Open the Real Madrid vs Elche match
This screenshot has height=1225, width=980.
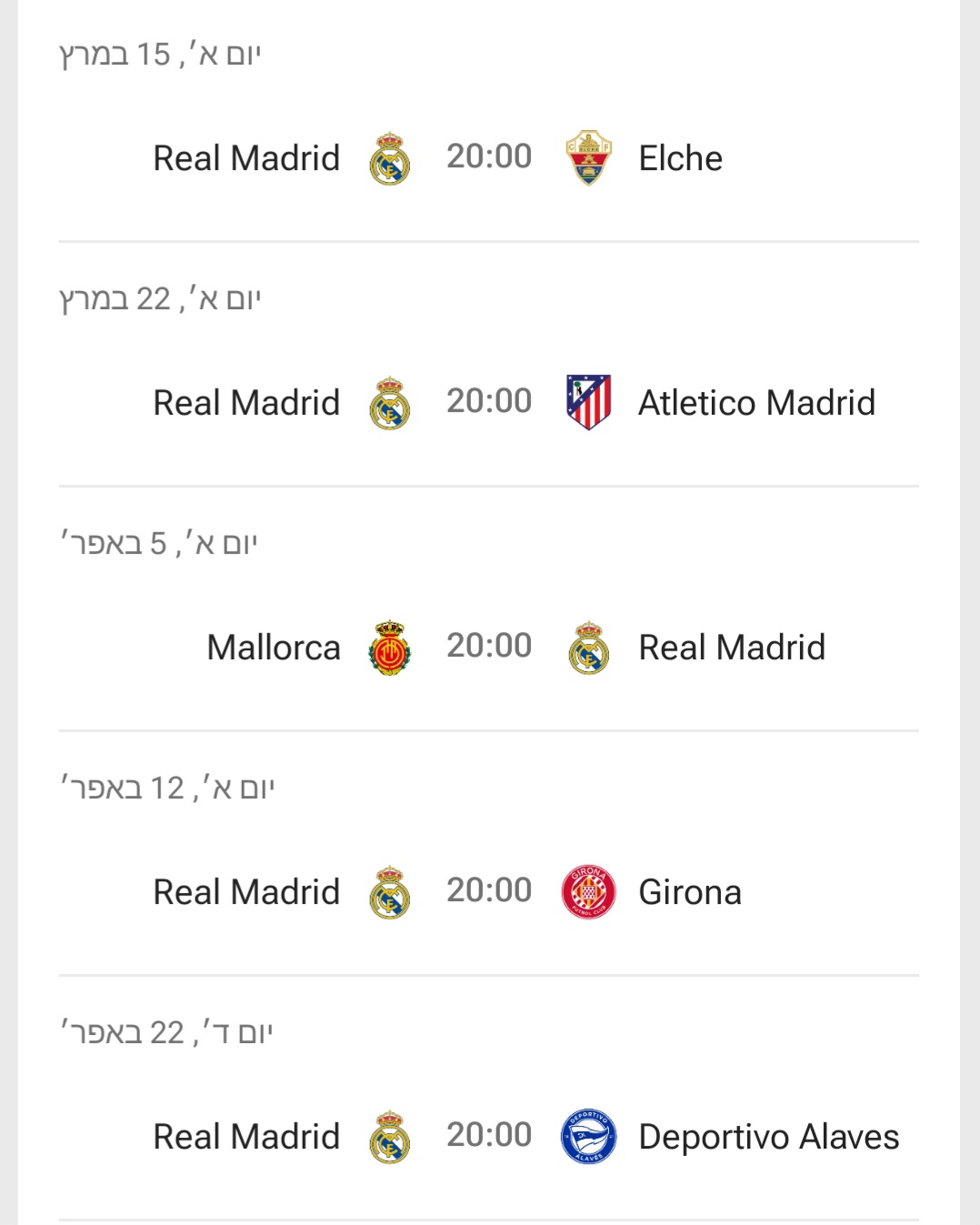pyautogui.click(x=489, y=157)
